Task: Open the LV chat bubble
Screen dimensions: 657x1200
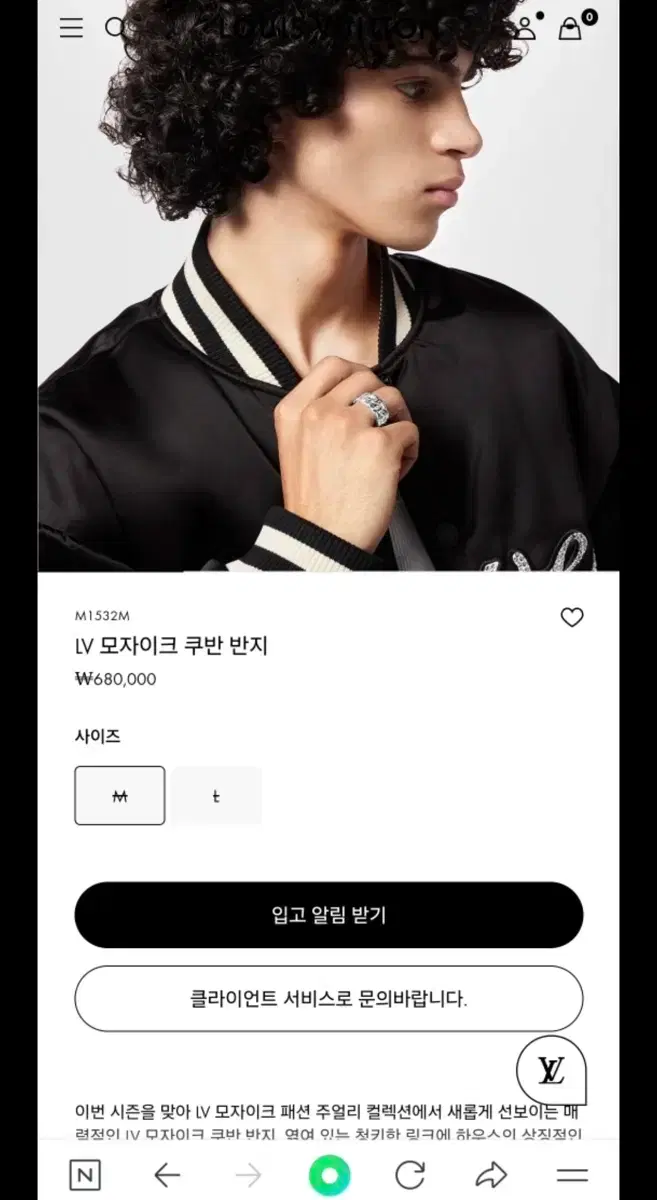Action: pyautogui.click(x=551, y=1070)
